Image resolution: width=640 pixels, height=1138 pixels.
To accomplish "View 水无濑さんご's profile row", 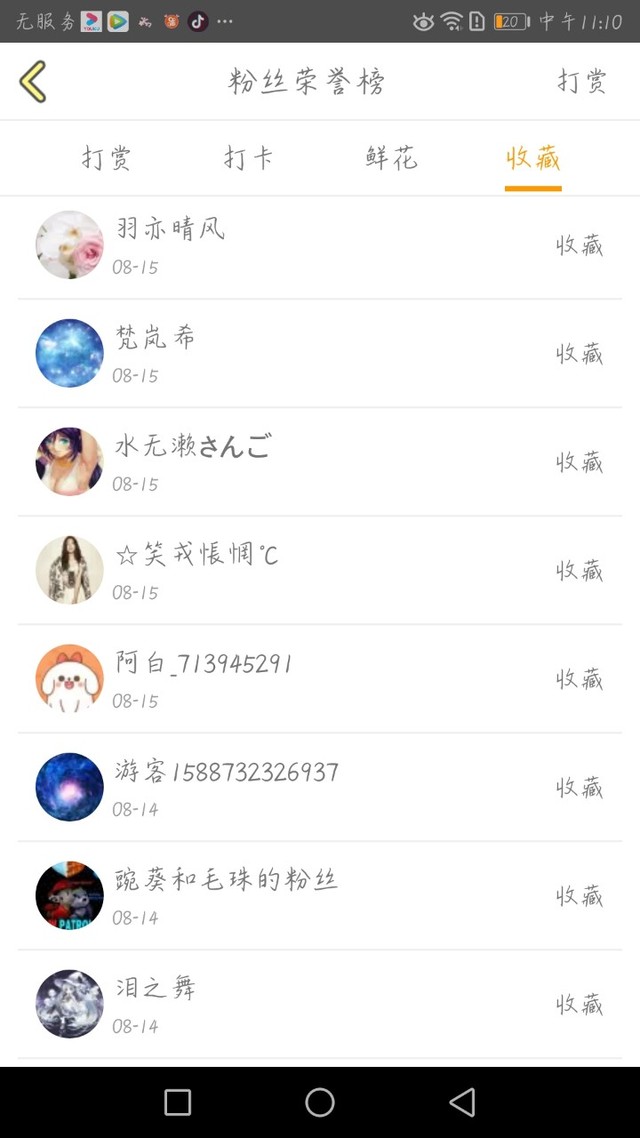I will pos(320,461).
